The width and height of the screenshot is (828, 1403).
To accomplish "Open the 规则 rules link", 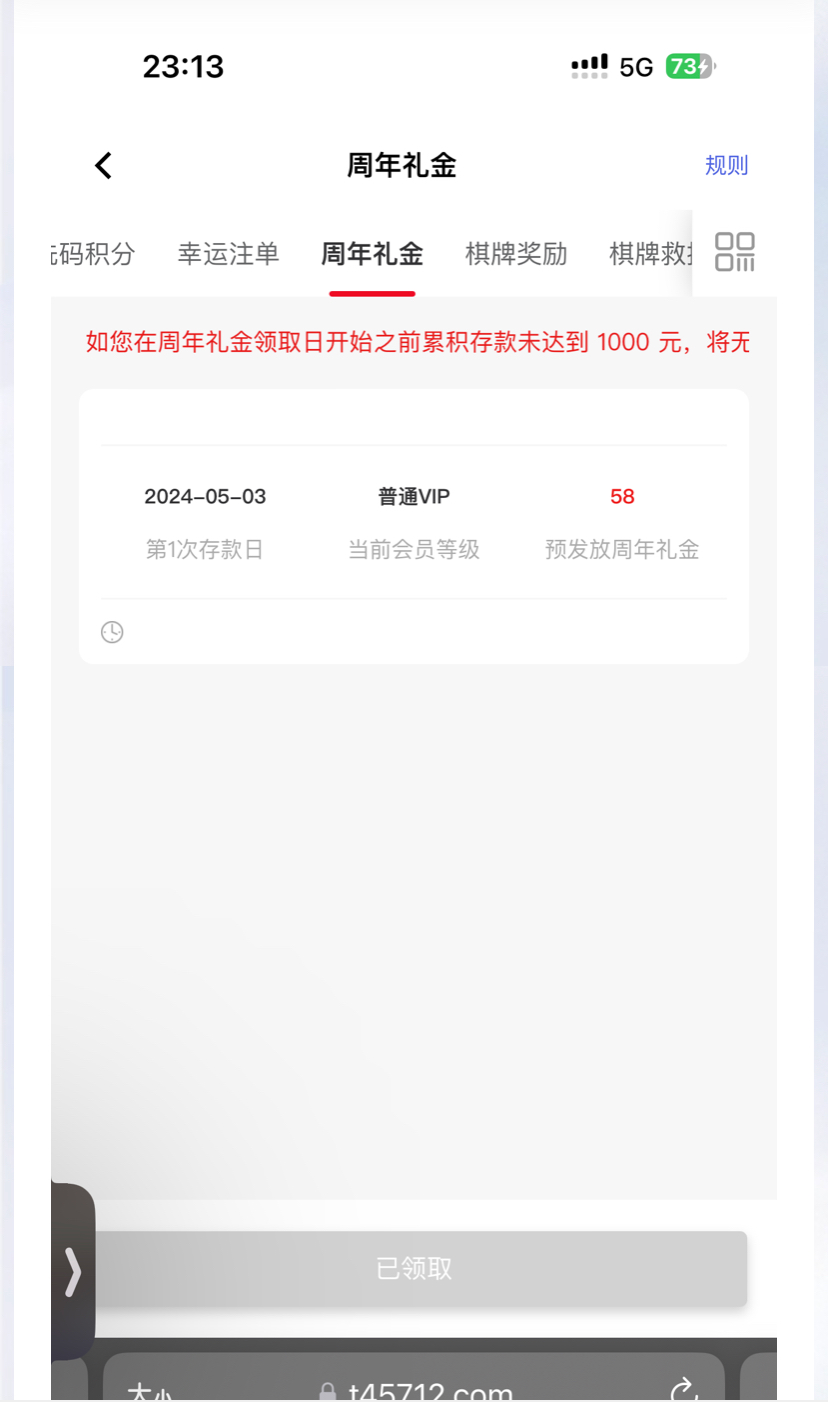I will 726,165.
